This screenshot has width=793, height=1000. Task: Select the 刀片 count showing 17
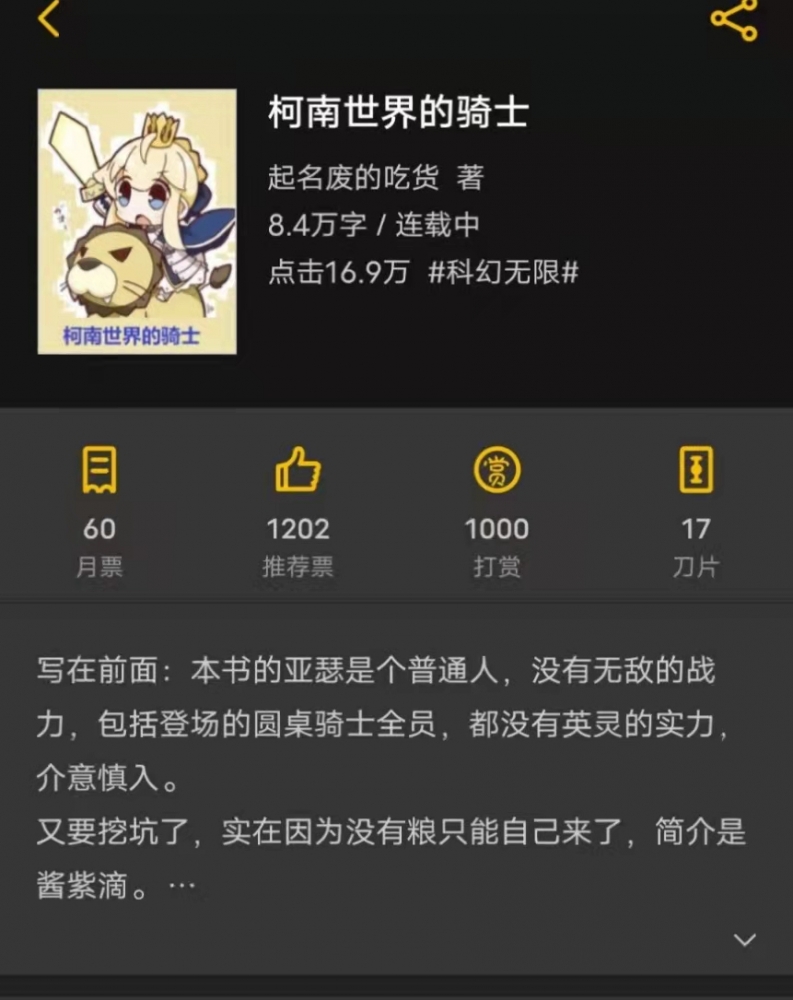(698, 530)
